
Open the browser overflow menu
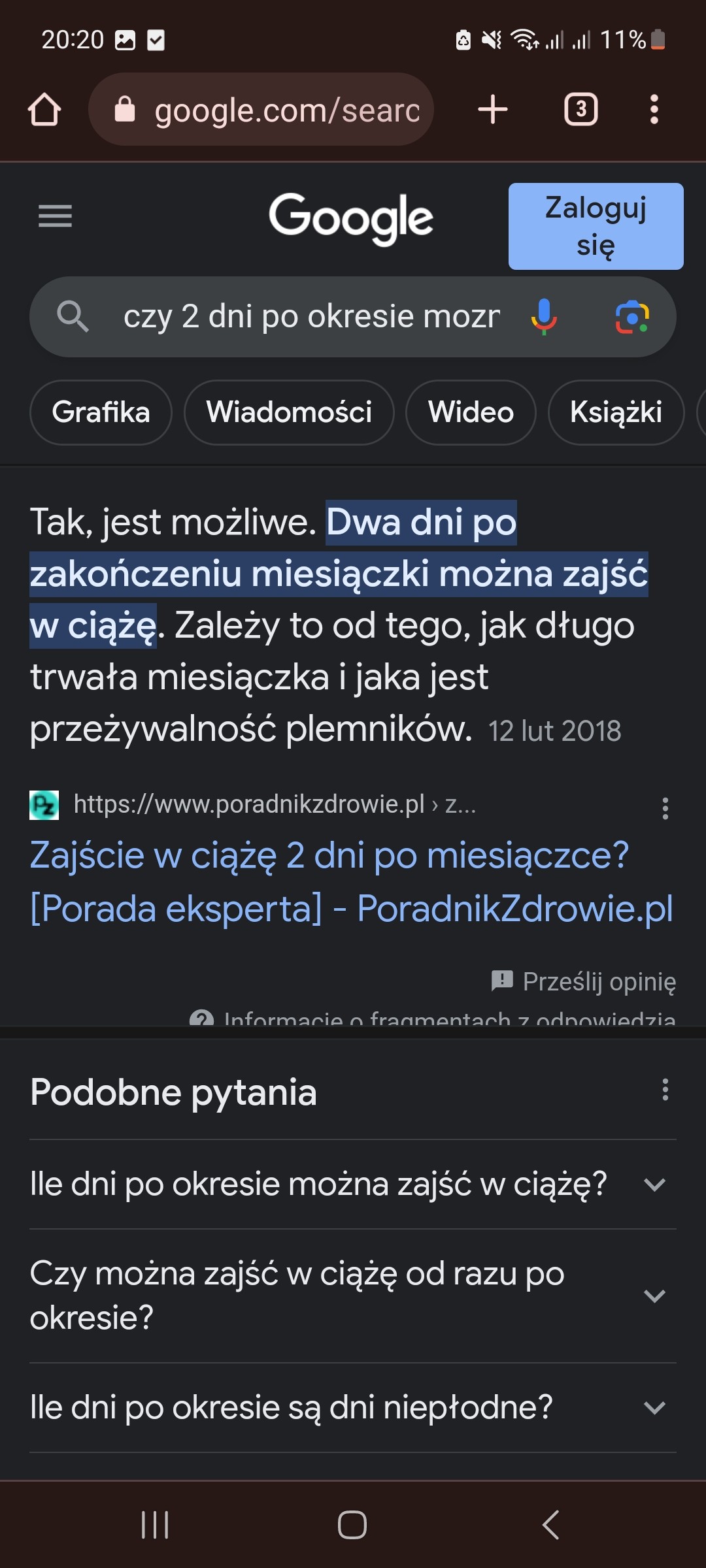click(654, 109)
